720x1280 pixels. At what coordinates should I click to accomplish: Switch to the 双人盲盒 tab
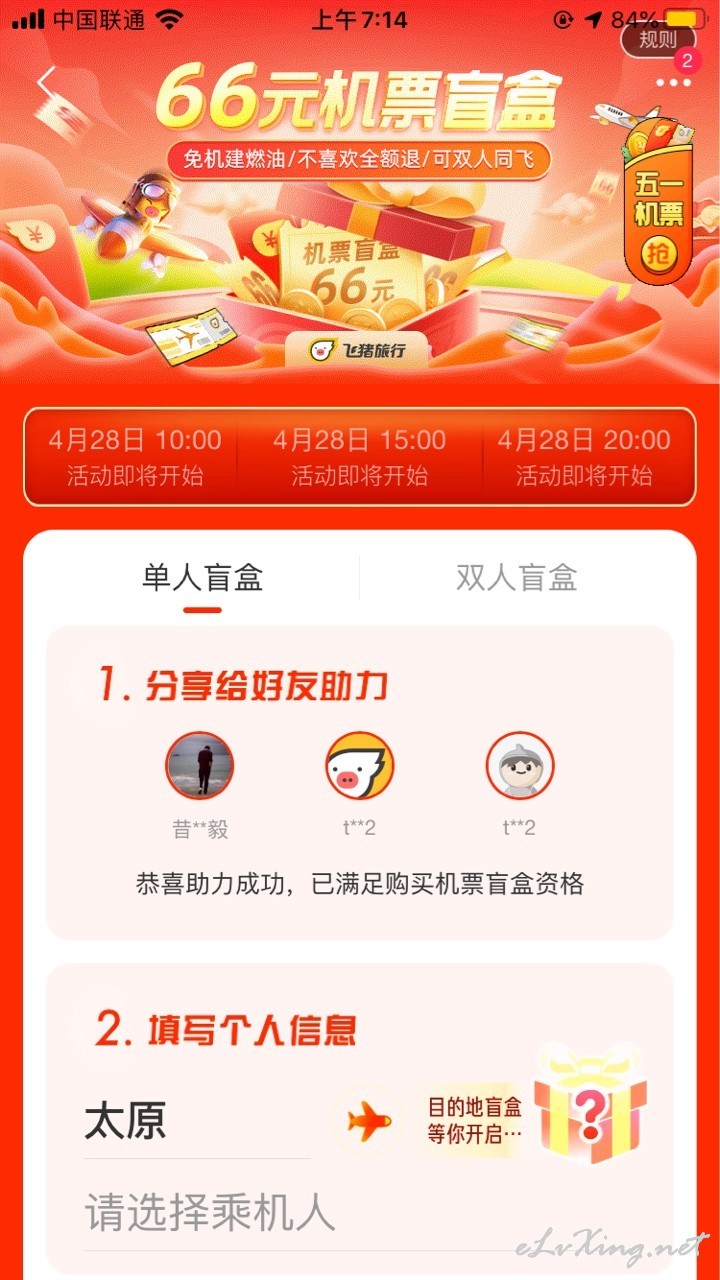point(516,578)
